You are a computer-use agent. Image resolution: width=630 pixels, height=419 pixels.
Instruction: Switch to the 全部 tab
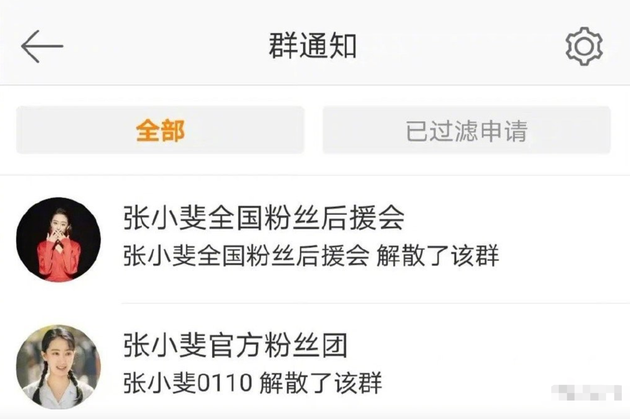click(x=160, y=131)
